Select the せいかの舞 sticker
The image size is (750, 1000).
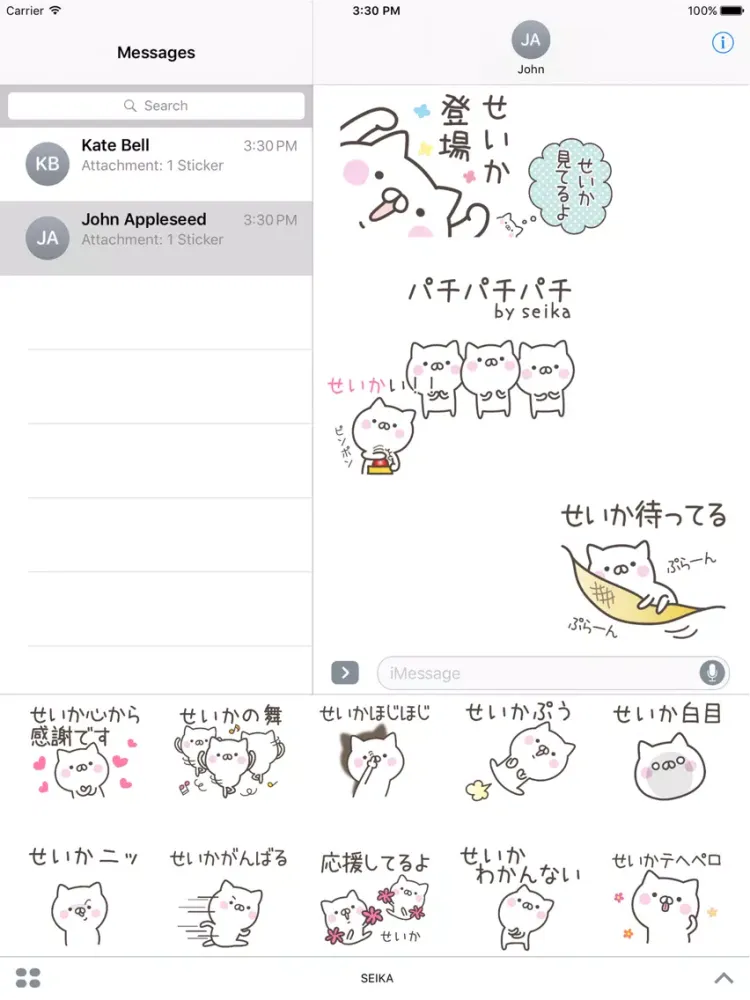click(231, 752)
